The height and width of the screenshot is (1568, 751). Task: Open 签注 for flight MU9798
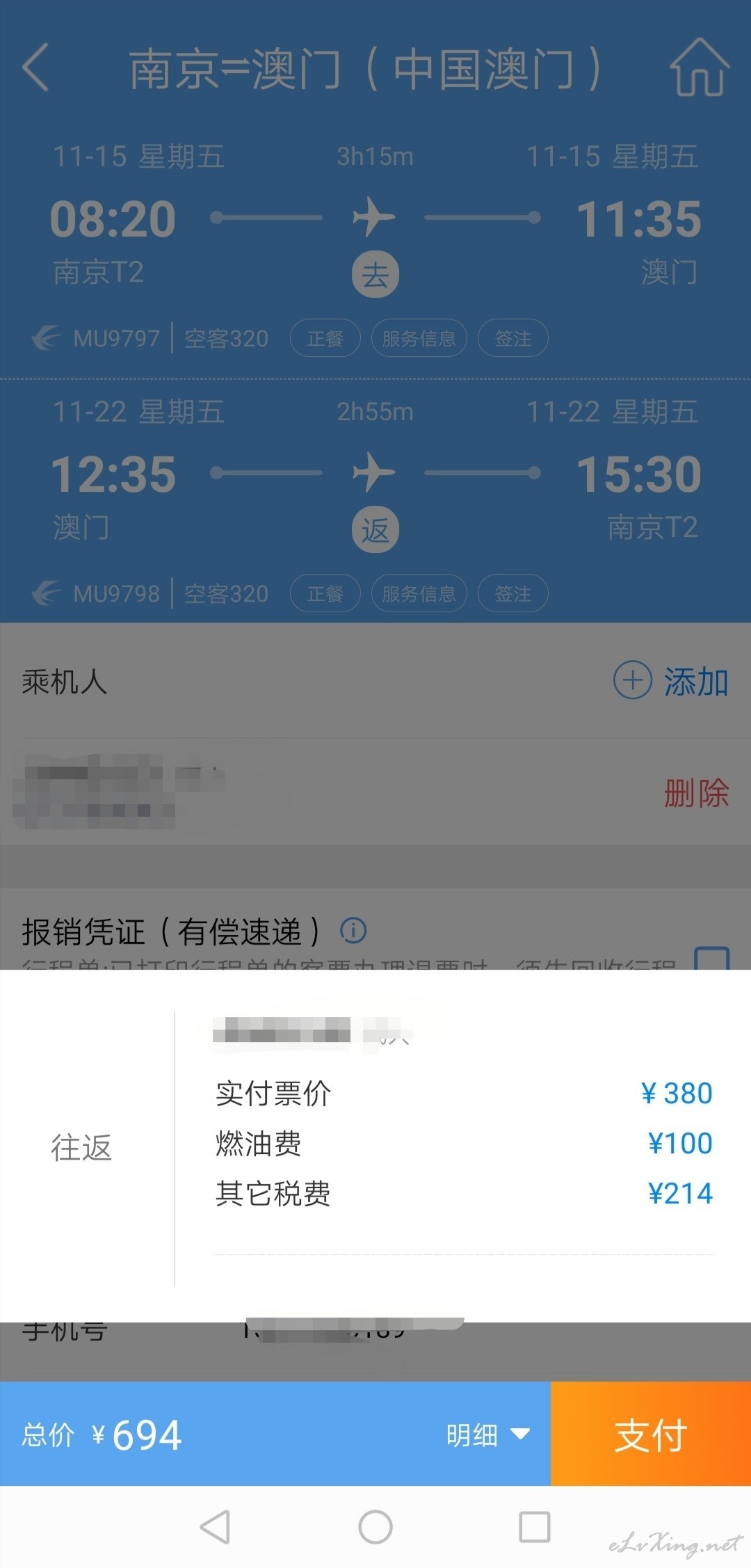[512, 593]
